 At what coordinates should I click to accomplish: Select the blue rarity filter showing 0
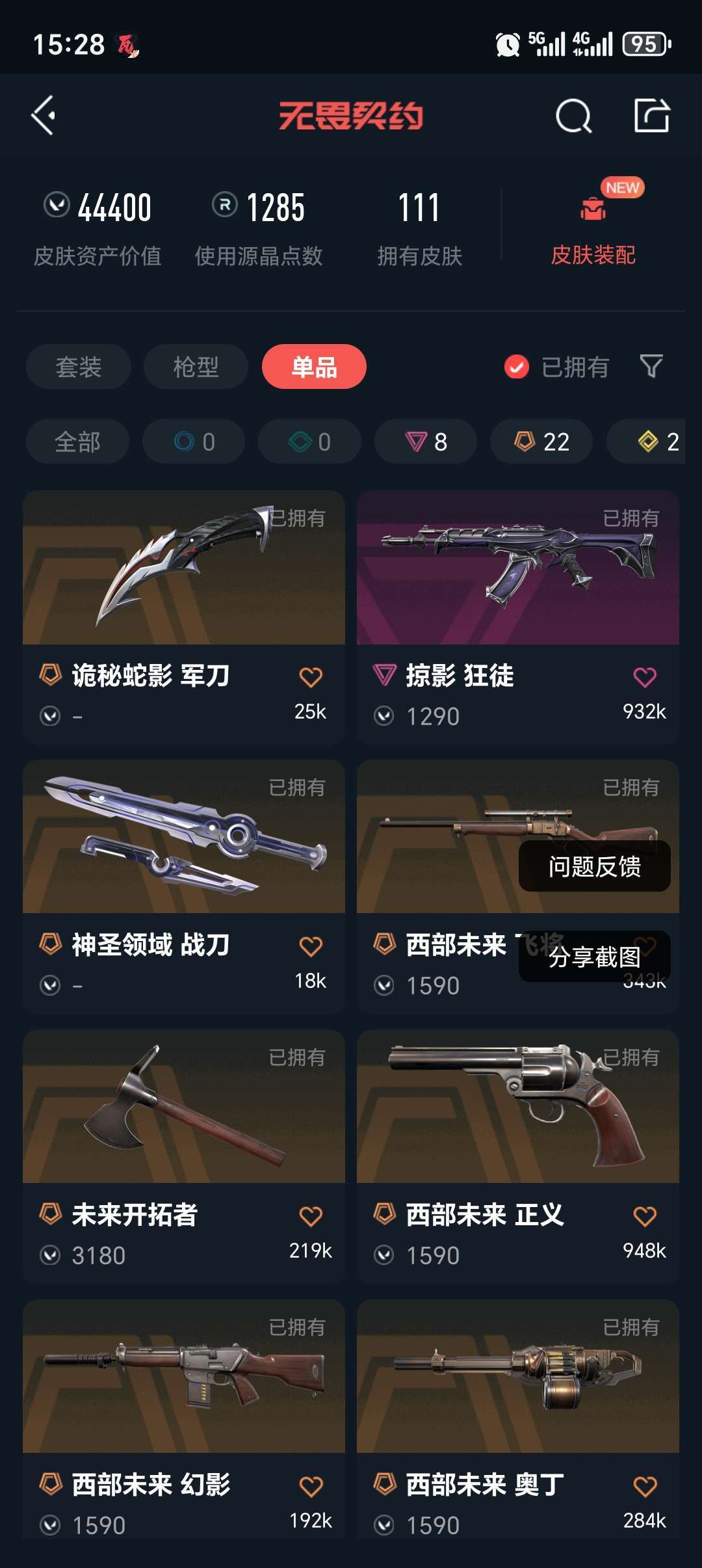click(x=193, y=441)
